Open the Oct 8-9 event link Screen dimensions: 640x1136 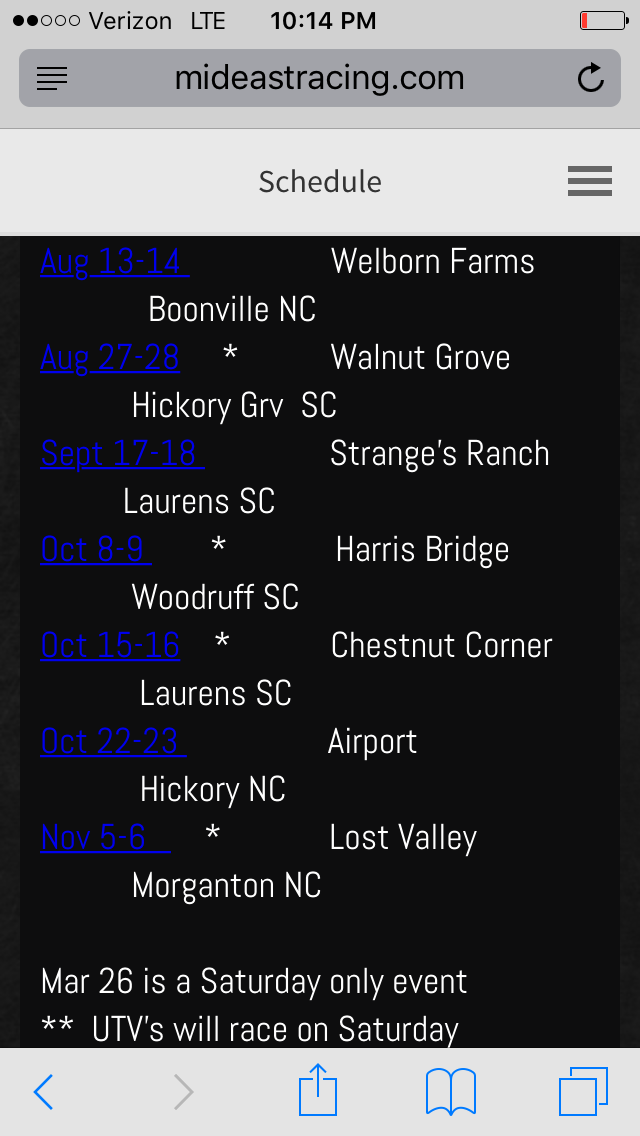[x=96, y=549]
